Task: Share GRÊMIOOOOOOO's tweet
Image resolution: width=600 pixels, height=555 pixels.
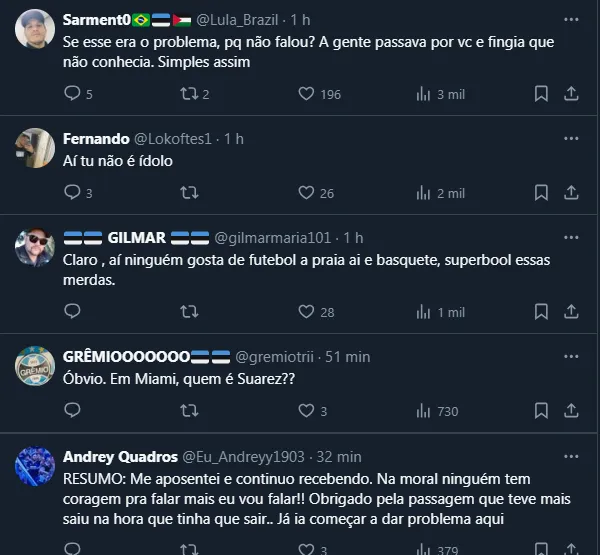Action: coord(571,411)
